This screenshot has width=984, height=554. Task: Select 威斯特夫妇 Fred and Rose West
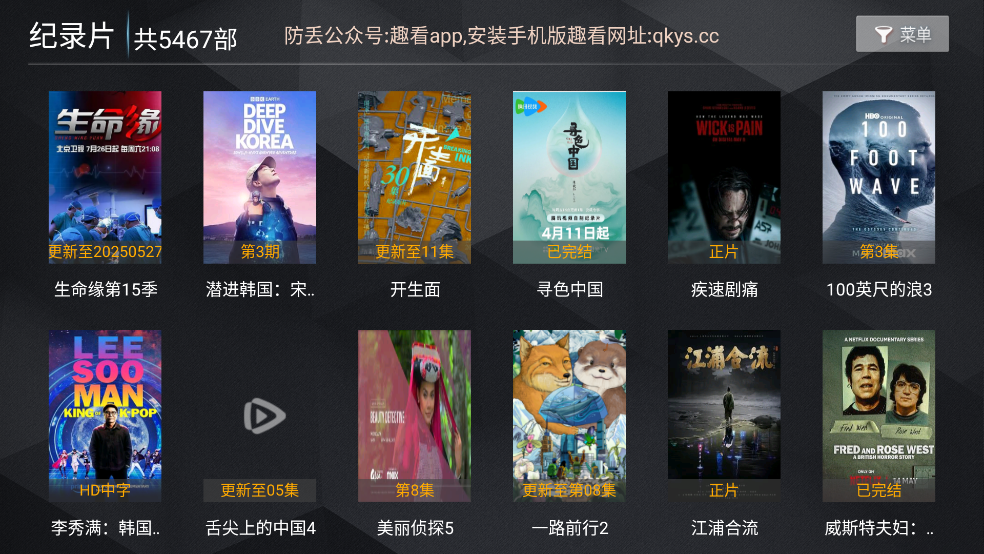coord(878,416)
